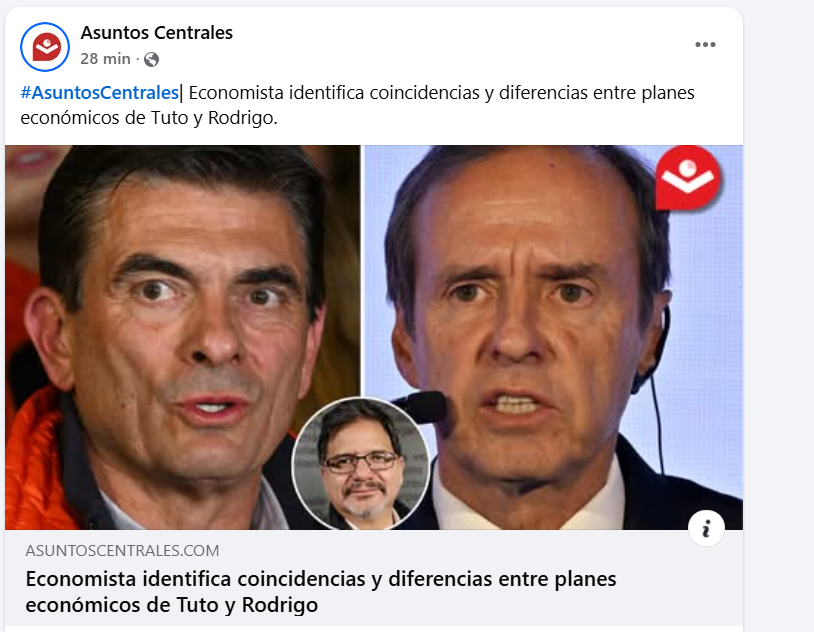Viewport: 814px width, 632px height.
Task: Open the article preview image
Action: point(373,336)
